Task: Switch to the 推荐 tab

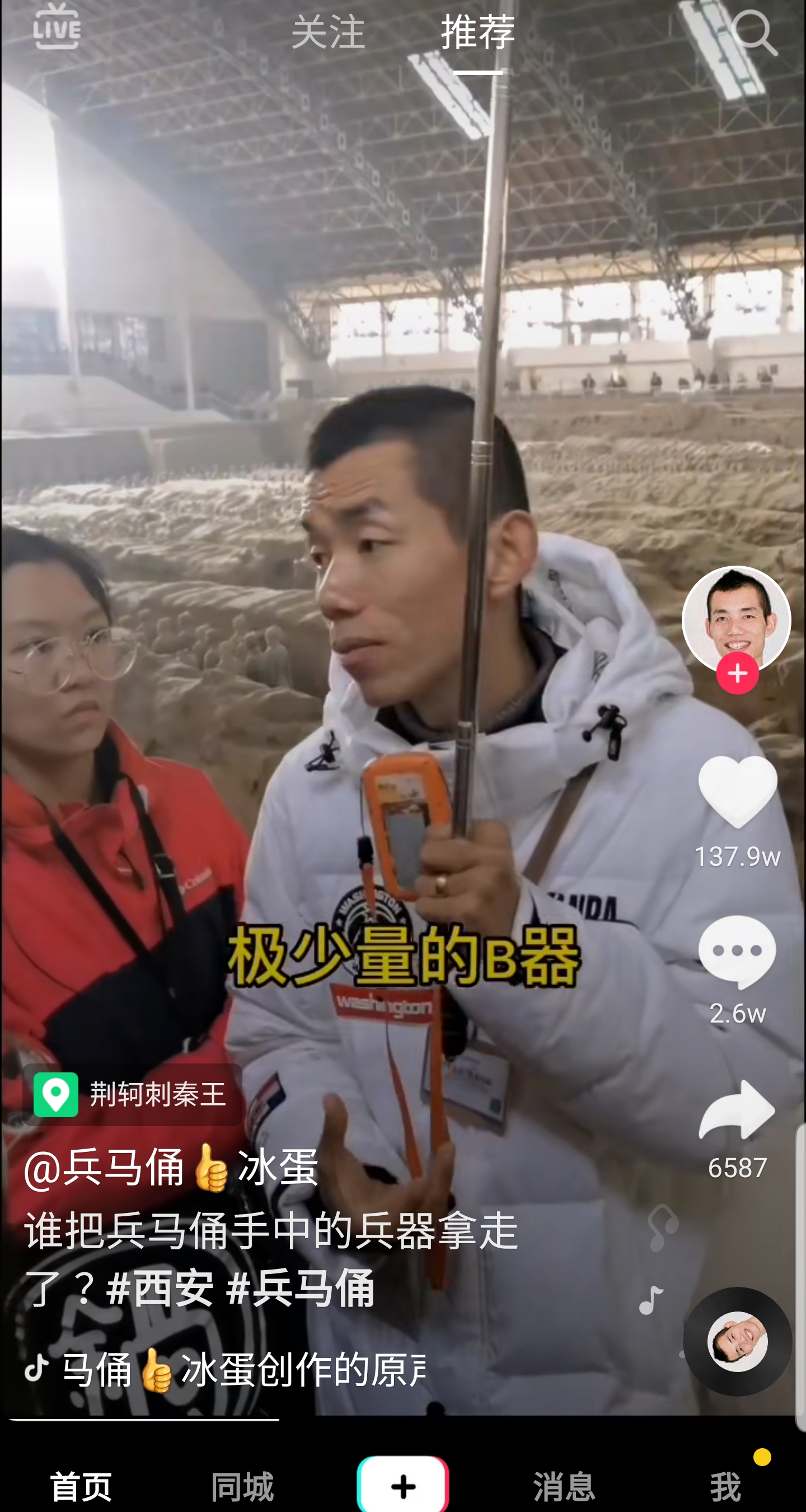Action: [x=477, y=31]
